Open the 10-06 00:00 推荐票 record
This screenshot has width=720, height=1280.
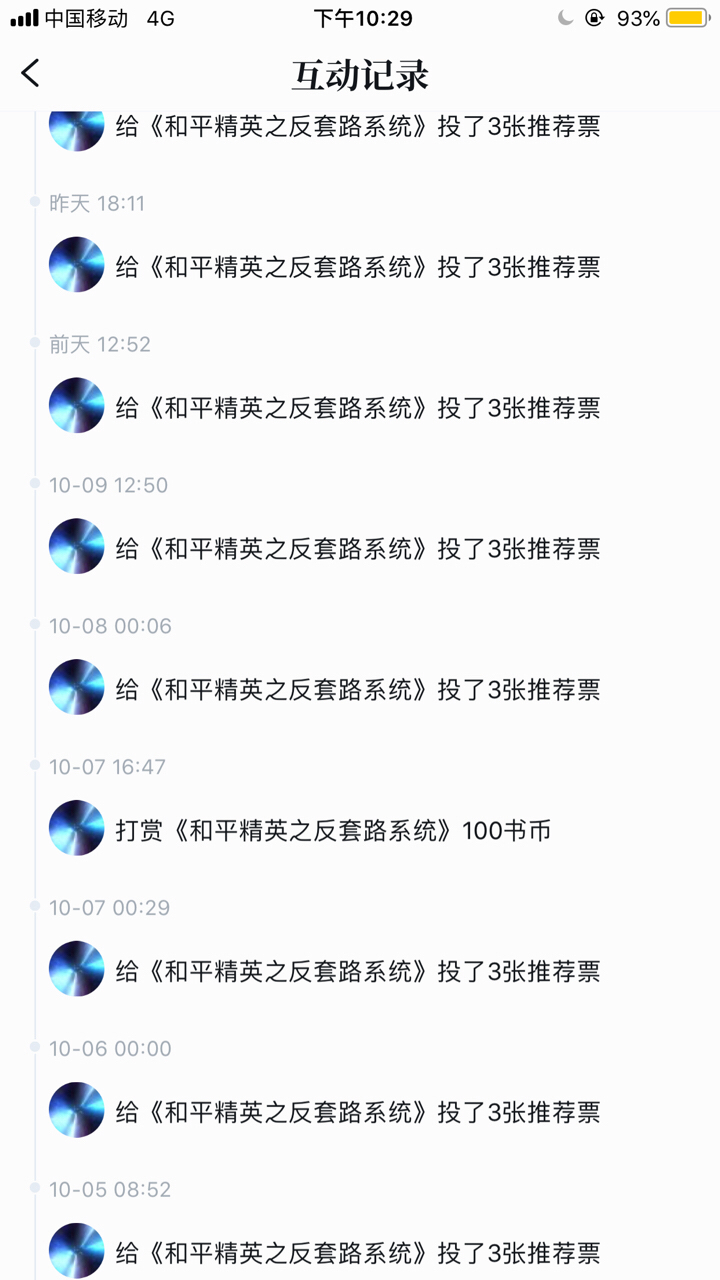[x=357, y=1113]
